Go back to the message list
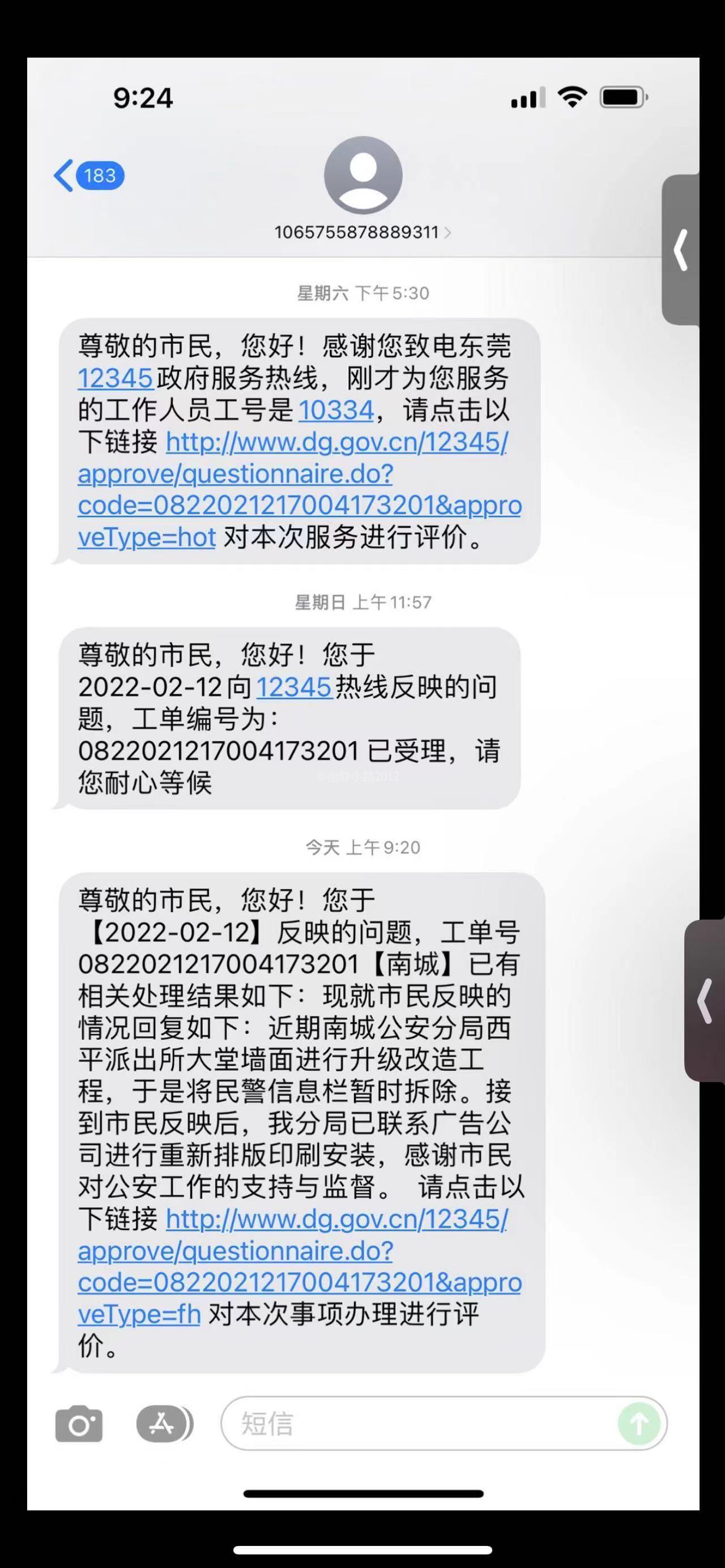The height and width of the screenshot is (1568, 725). (x=88, y=176)
